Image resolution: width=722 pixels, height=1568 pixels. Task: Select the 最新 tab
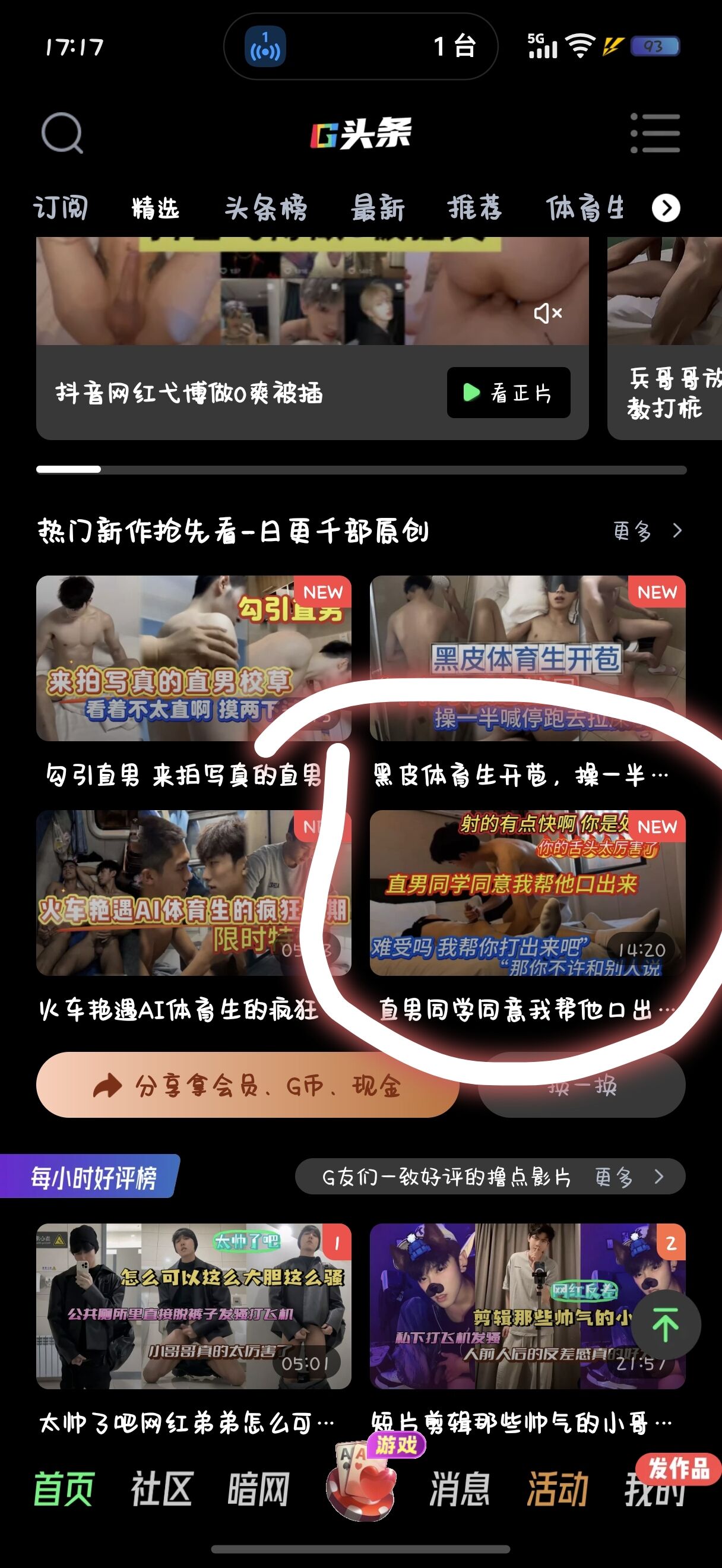tap(377, 208)
